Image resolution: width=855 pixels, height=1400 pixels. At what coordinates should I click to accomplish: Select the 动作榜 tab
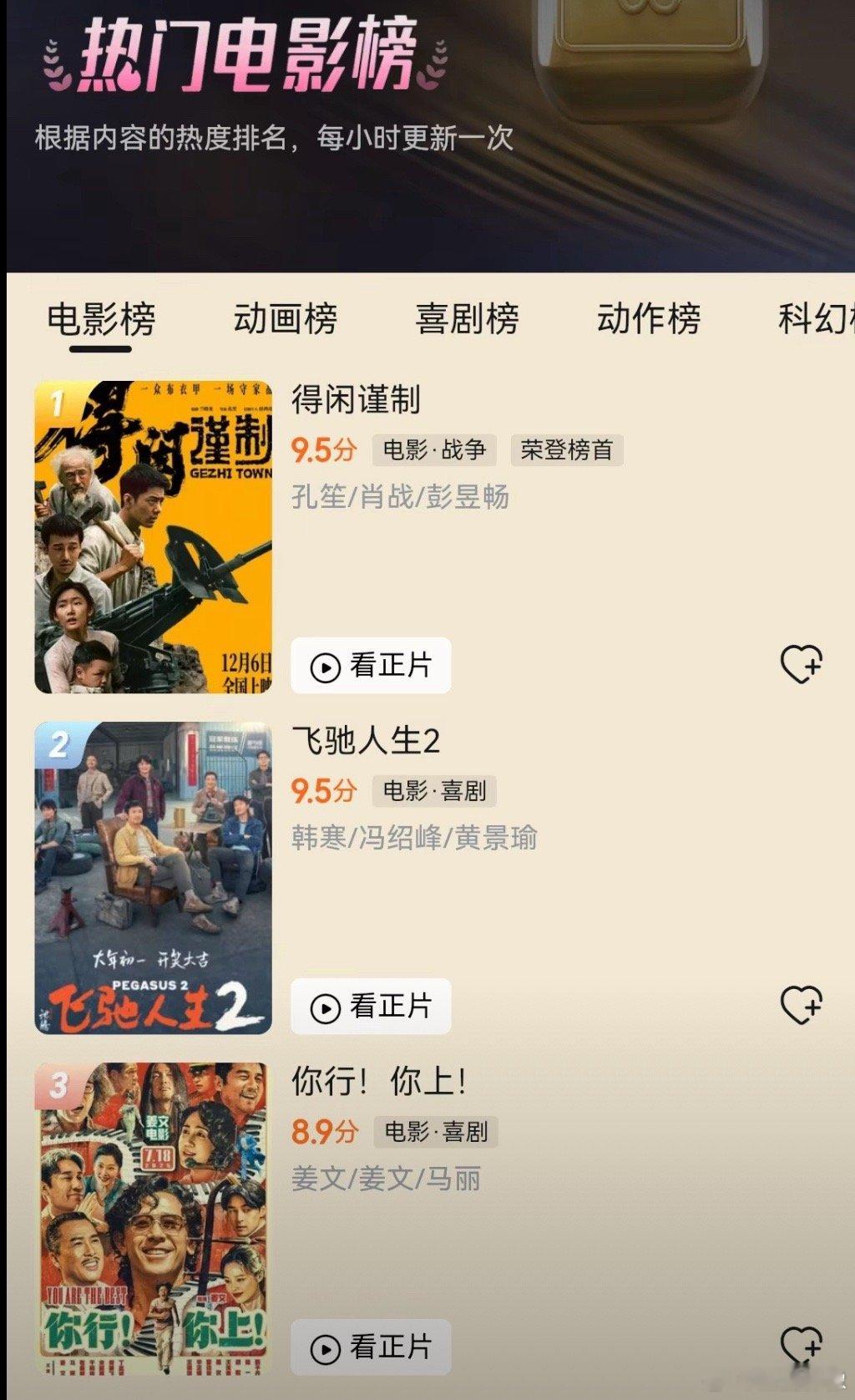coord(648,319)
